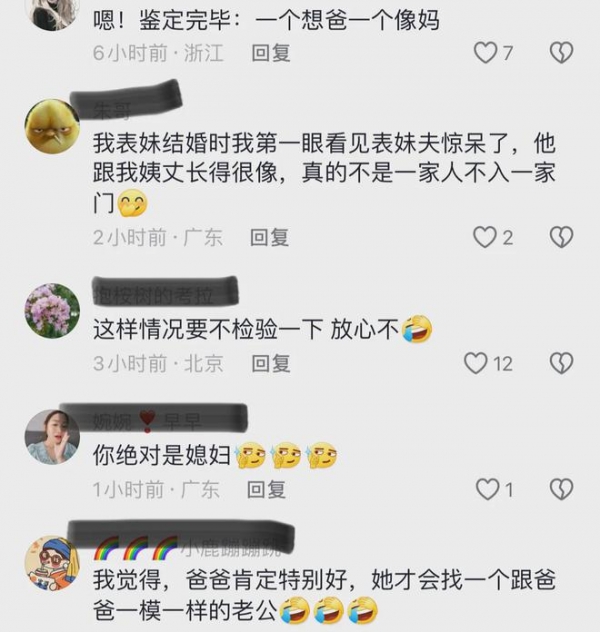Reply to the 1小时前 广东 comment
The width and height of the screenshot is (600, 632).
pos(268,490)
